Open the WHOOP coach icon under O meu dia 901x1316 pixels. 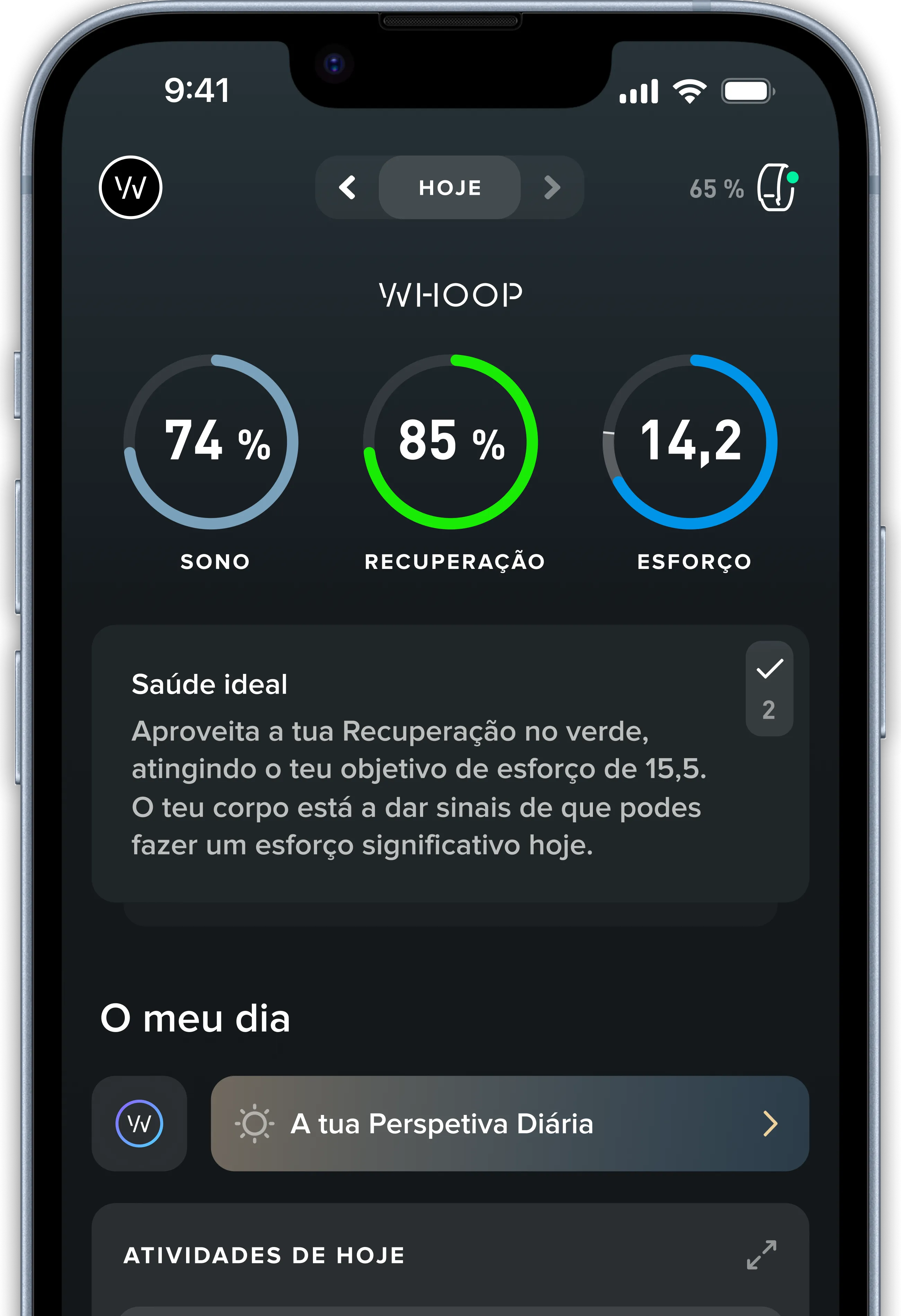pos(139,1124)
